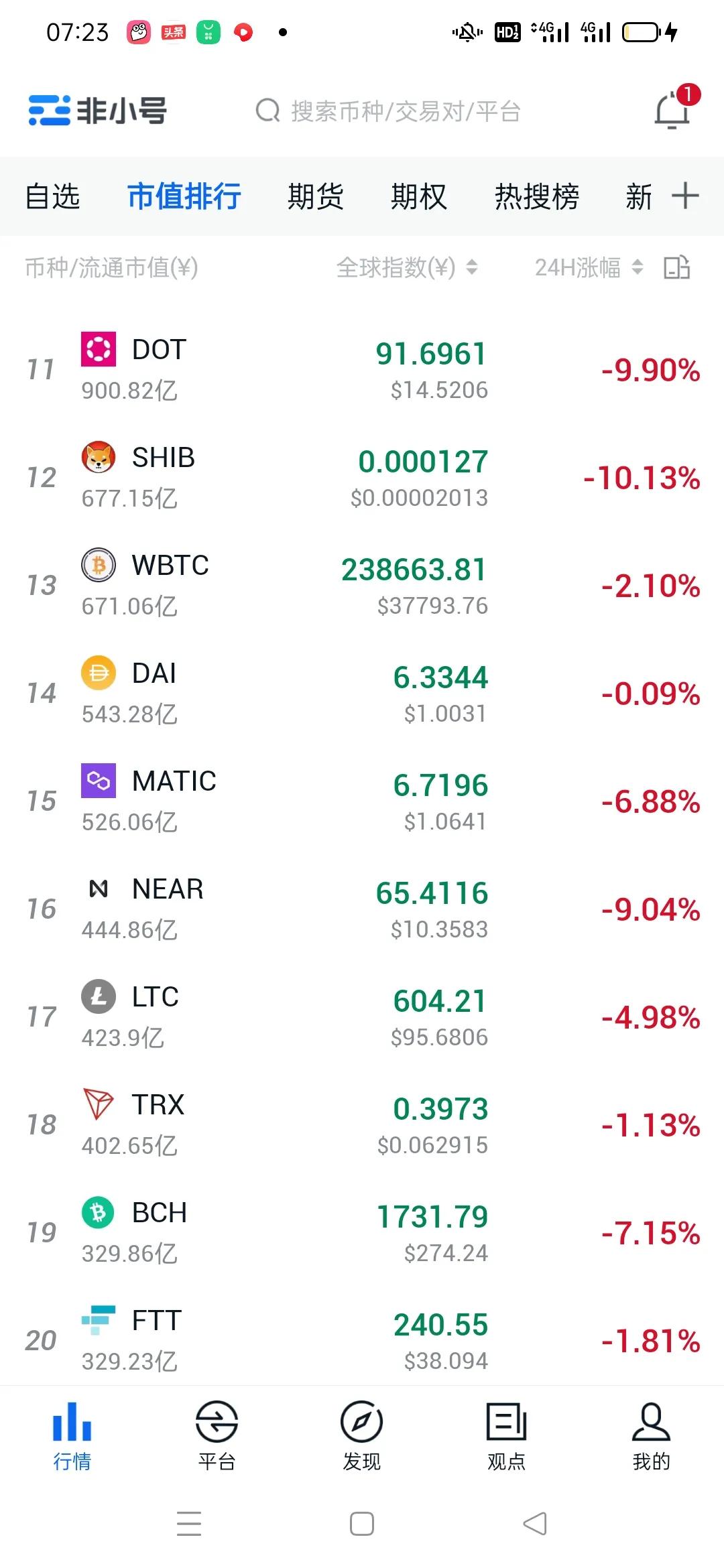Switch to the 期权 options tab
This screenshot has width=724, height=1568.
(419, 197)
